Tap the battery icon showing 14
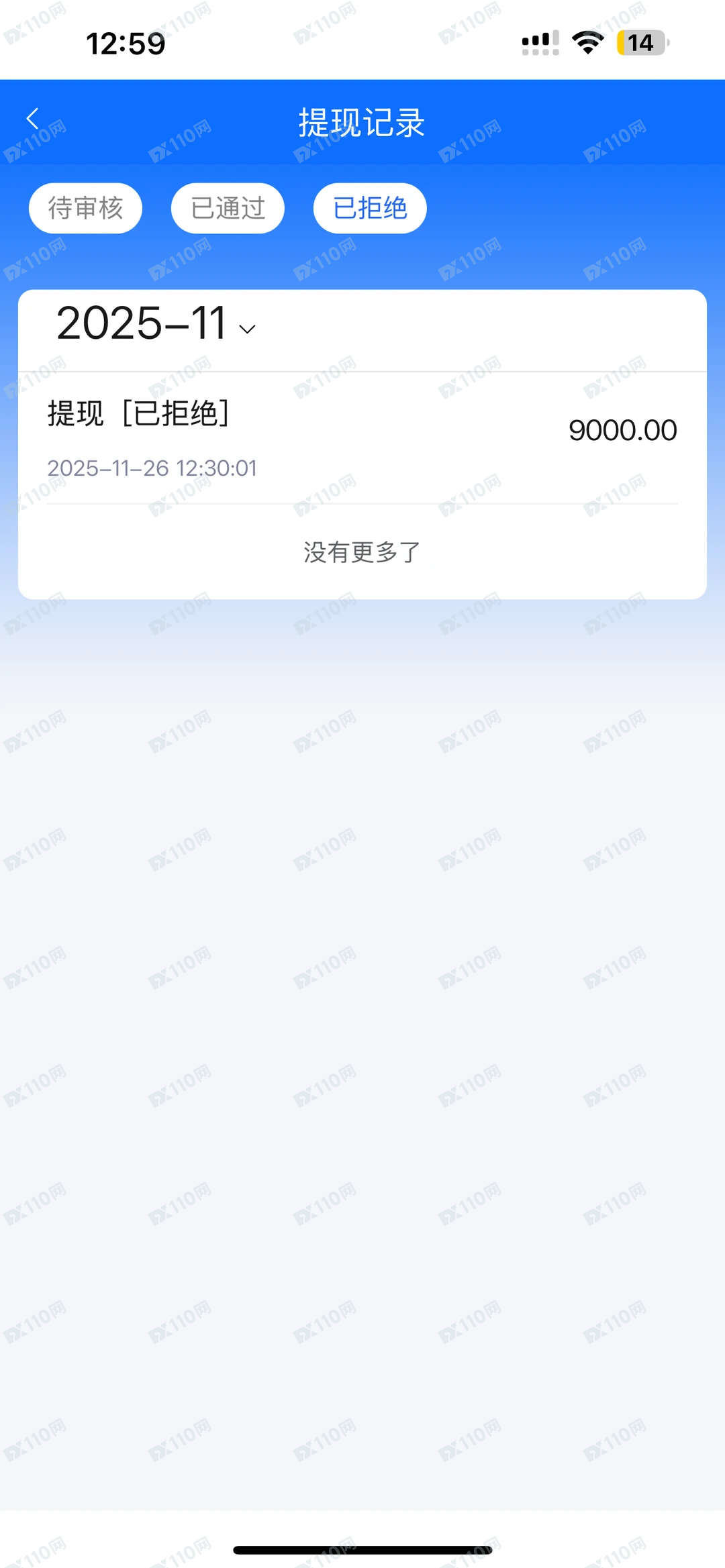The width and height of the screenshot is (725, 1568). (640, 42)
